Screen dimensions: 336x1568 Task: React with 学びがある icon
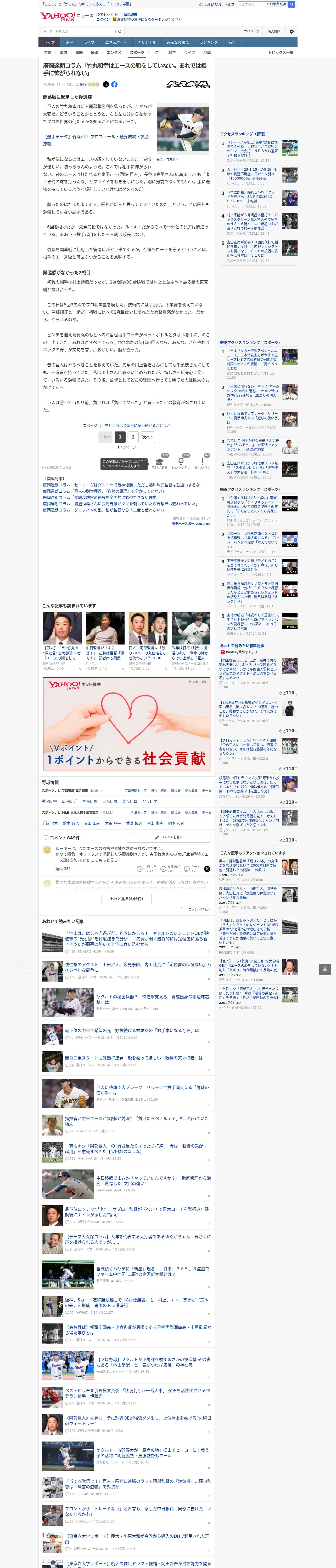pyautogui.click(x=160, y=462)
